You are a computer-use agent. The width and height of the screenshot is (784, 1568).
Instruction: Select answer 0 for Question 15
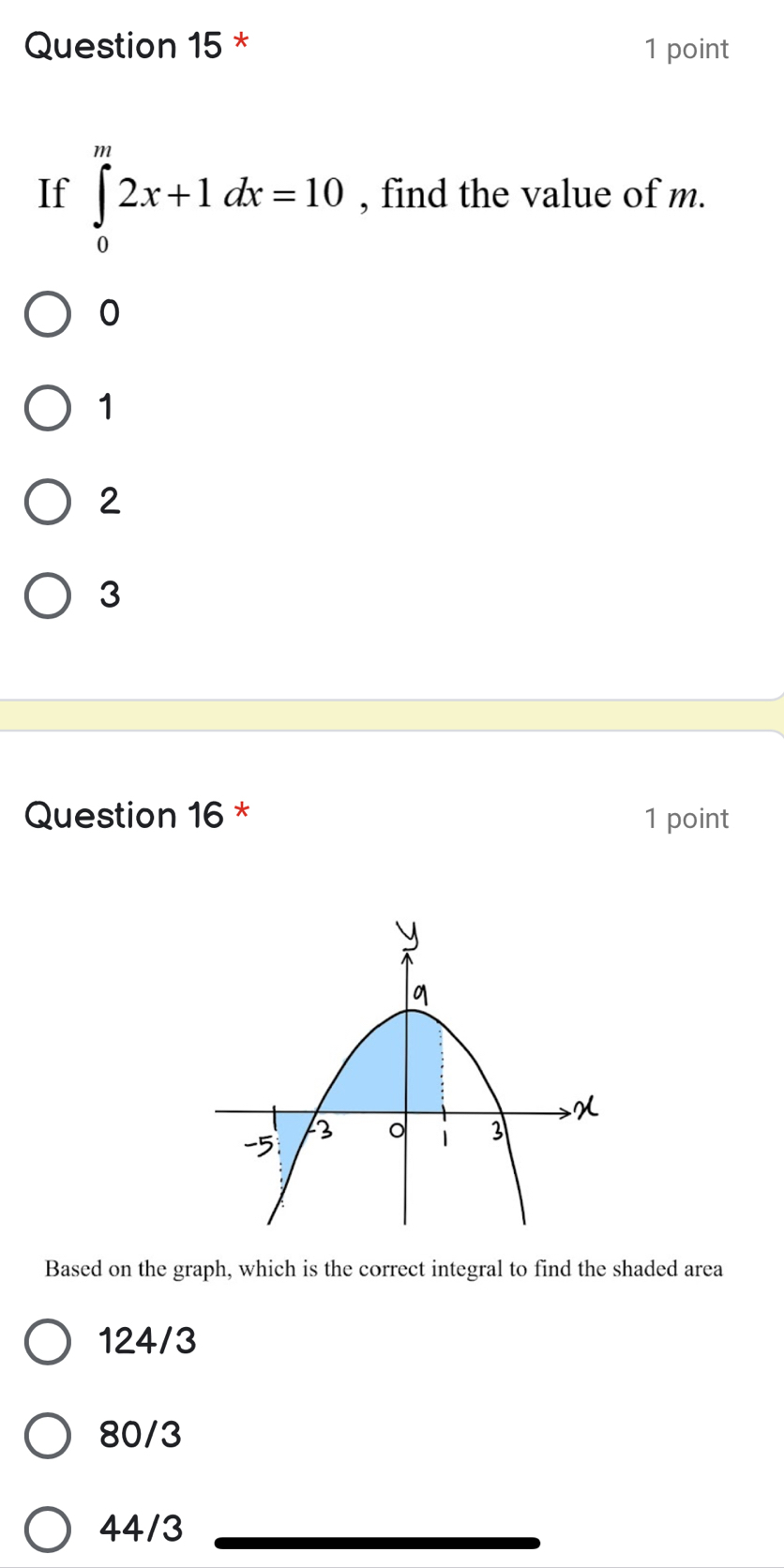pyautogui.click(x=47, y=314)
